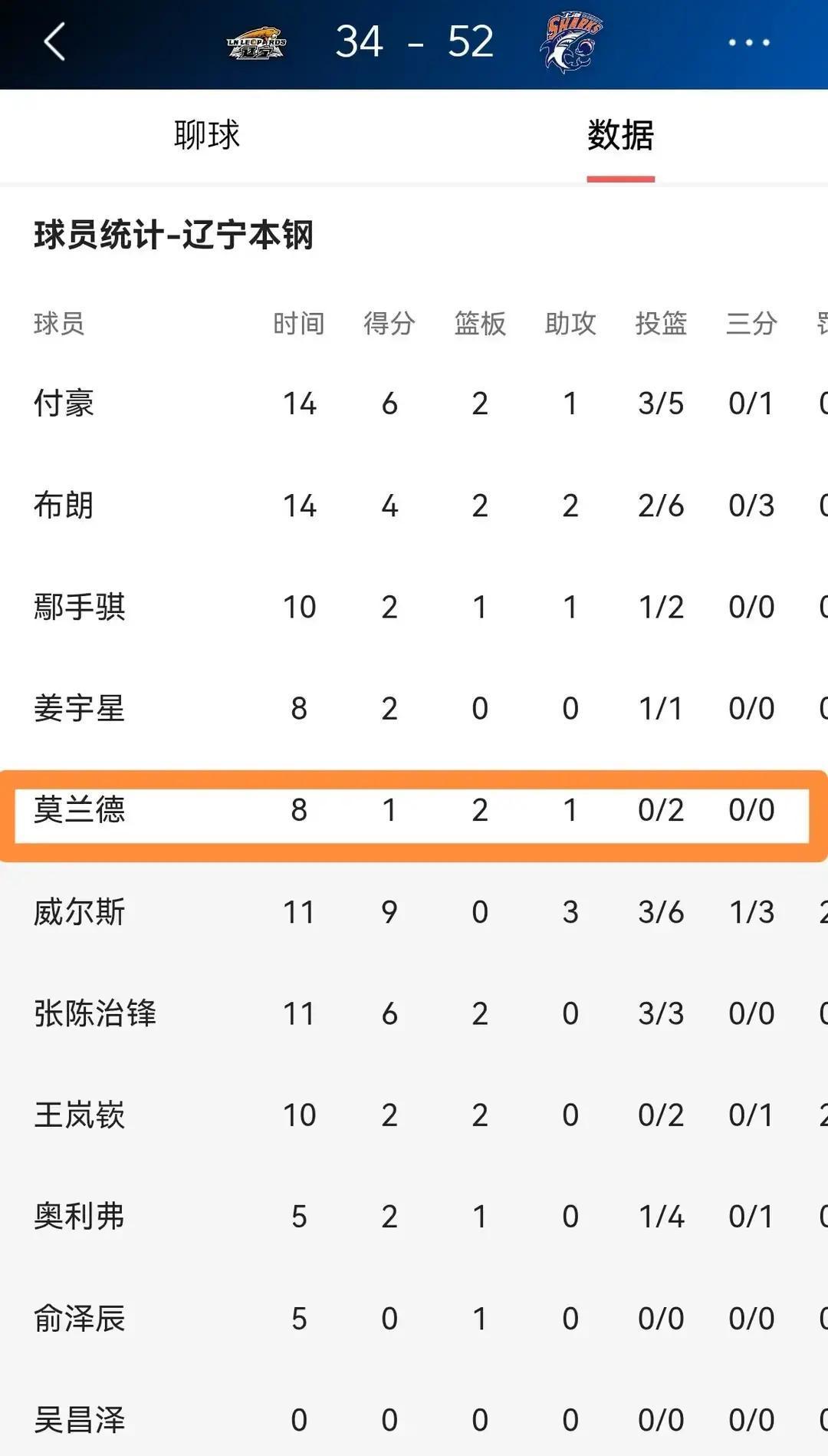
Task: Select the 助攻 column header
Action: (570, 325)
